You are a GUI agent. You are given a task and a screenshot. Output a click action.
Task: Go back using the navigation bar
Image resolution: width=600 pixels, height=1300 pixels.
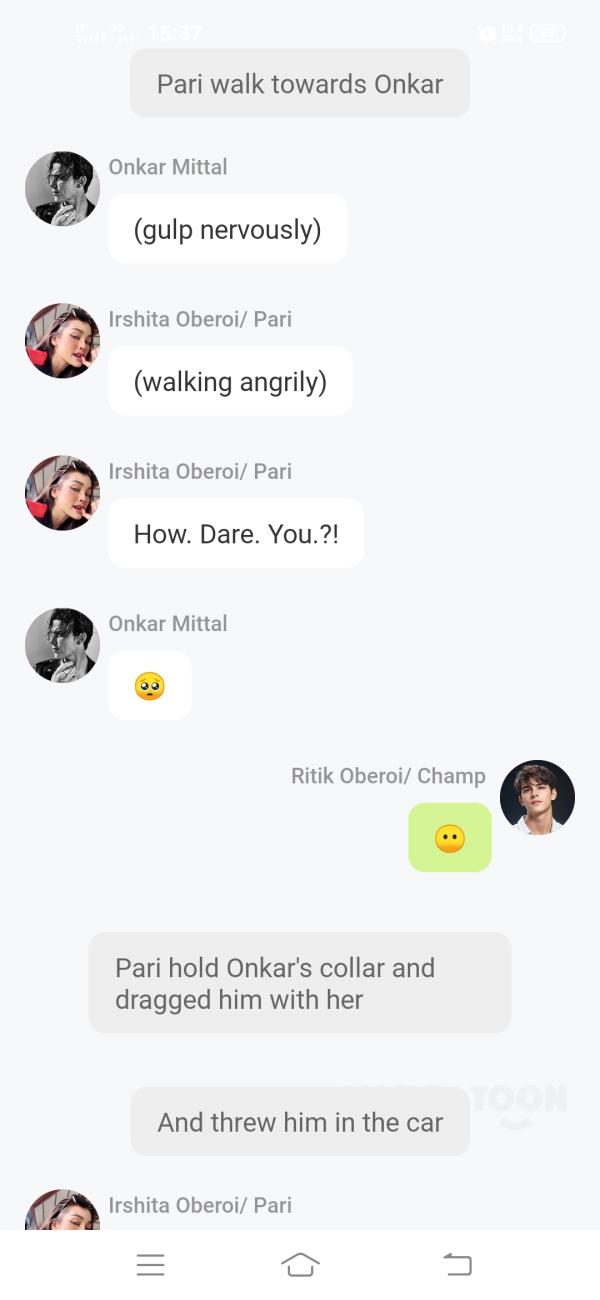click(457, 1264)
